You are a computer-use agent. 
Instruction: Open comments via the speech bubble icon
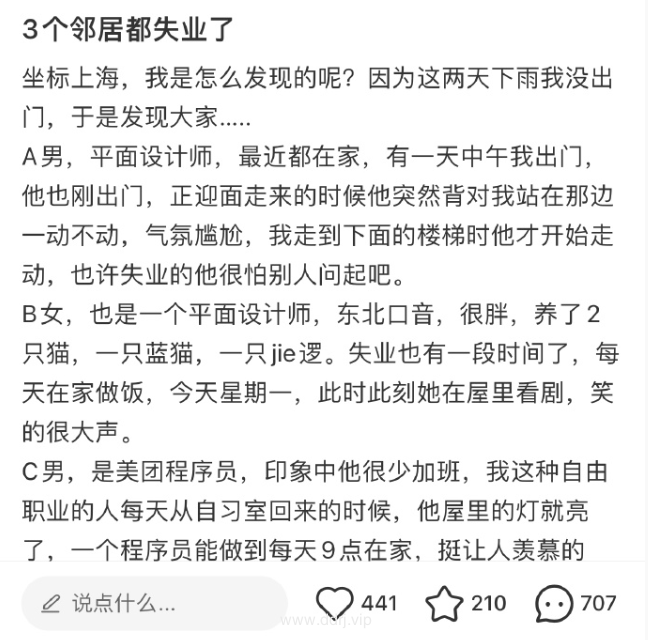(x=553, y=604)
